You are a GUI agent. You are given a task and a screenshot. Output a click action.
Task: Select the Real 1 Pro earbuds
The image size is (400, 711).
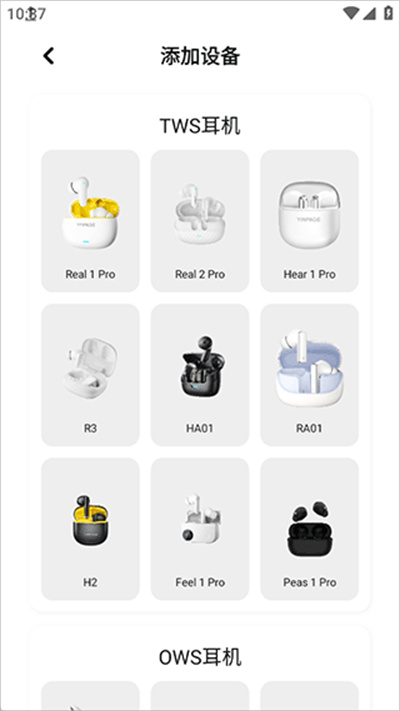(x=90, y=221)
